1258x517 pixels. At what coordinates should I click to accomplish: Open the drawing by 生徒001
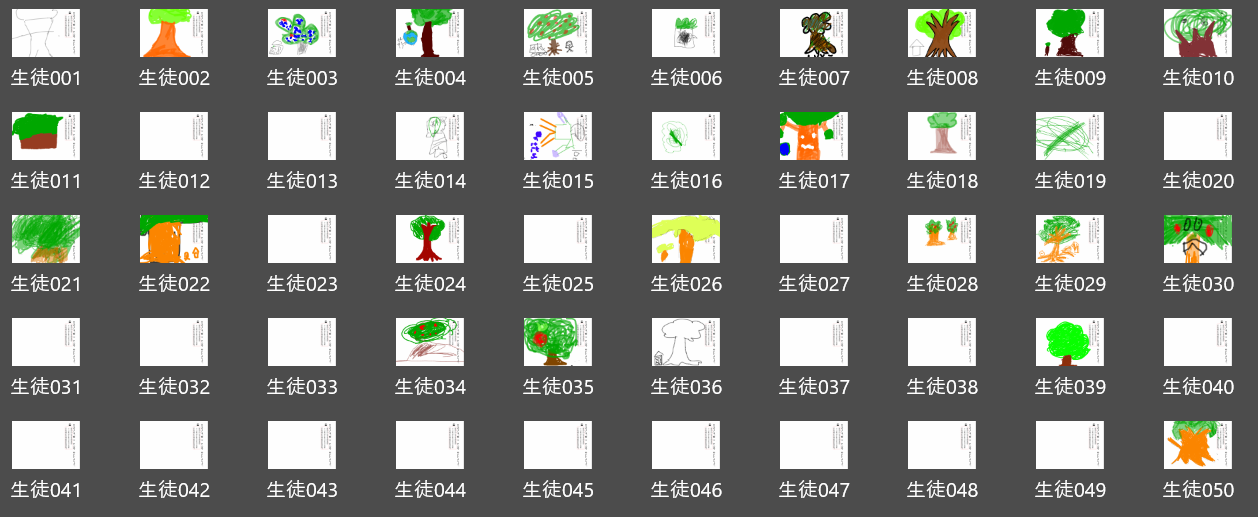click(46, 33)
